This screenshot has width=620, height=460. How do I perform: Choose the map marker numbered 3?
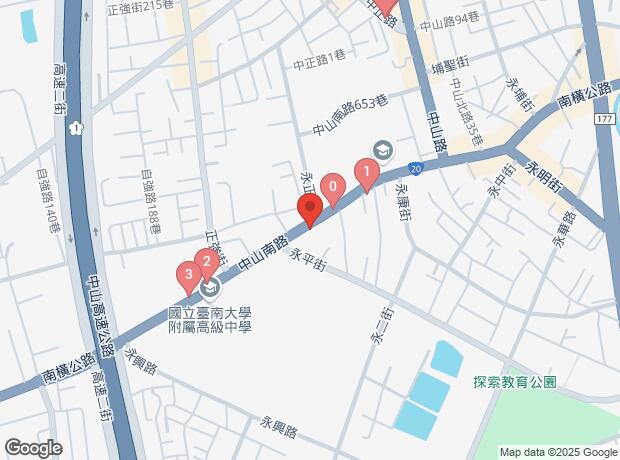187,274
